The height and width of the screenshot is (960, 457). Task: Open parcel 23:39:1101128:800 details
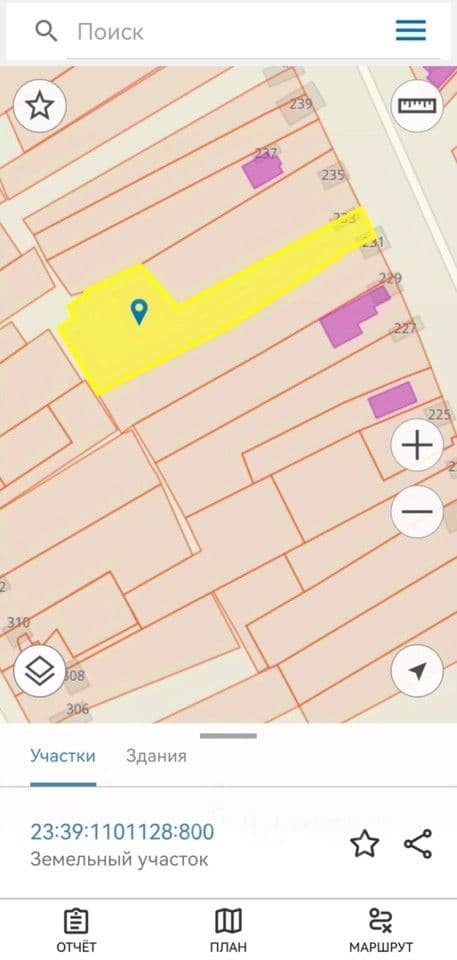[123, 831]
